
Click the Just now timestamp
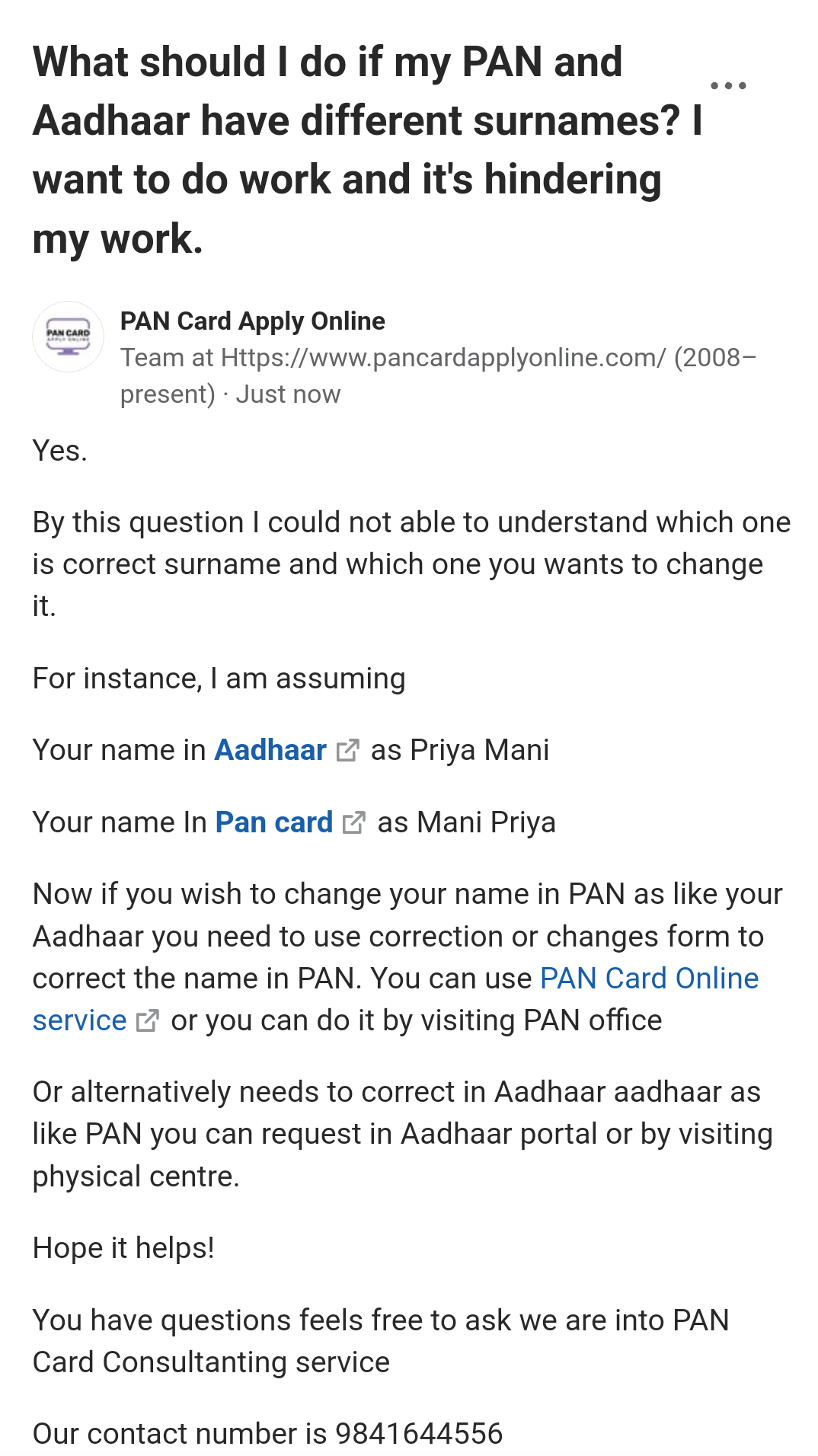tap(289, 394)
